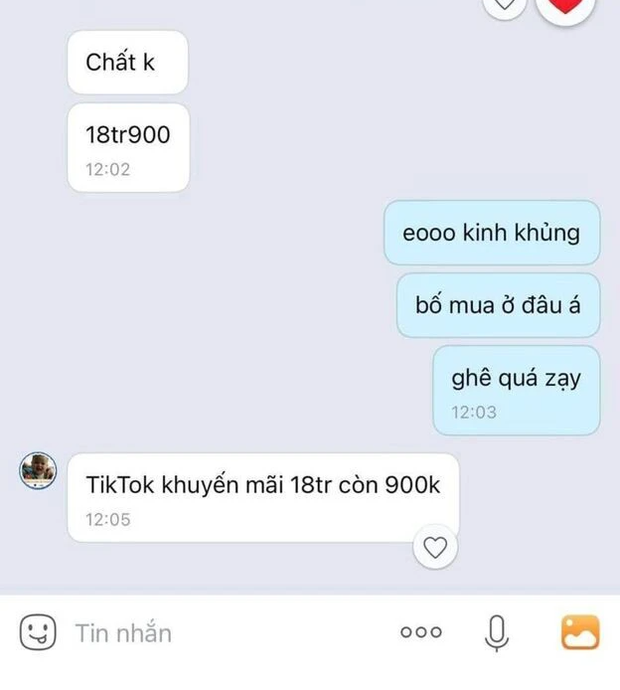The width and height of the screenshot is (620, 690).
Task: Record a voice message with the microphone
Action: click(x=497, y=632)
